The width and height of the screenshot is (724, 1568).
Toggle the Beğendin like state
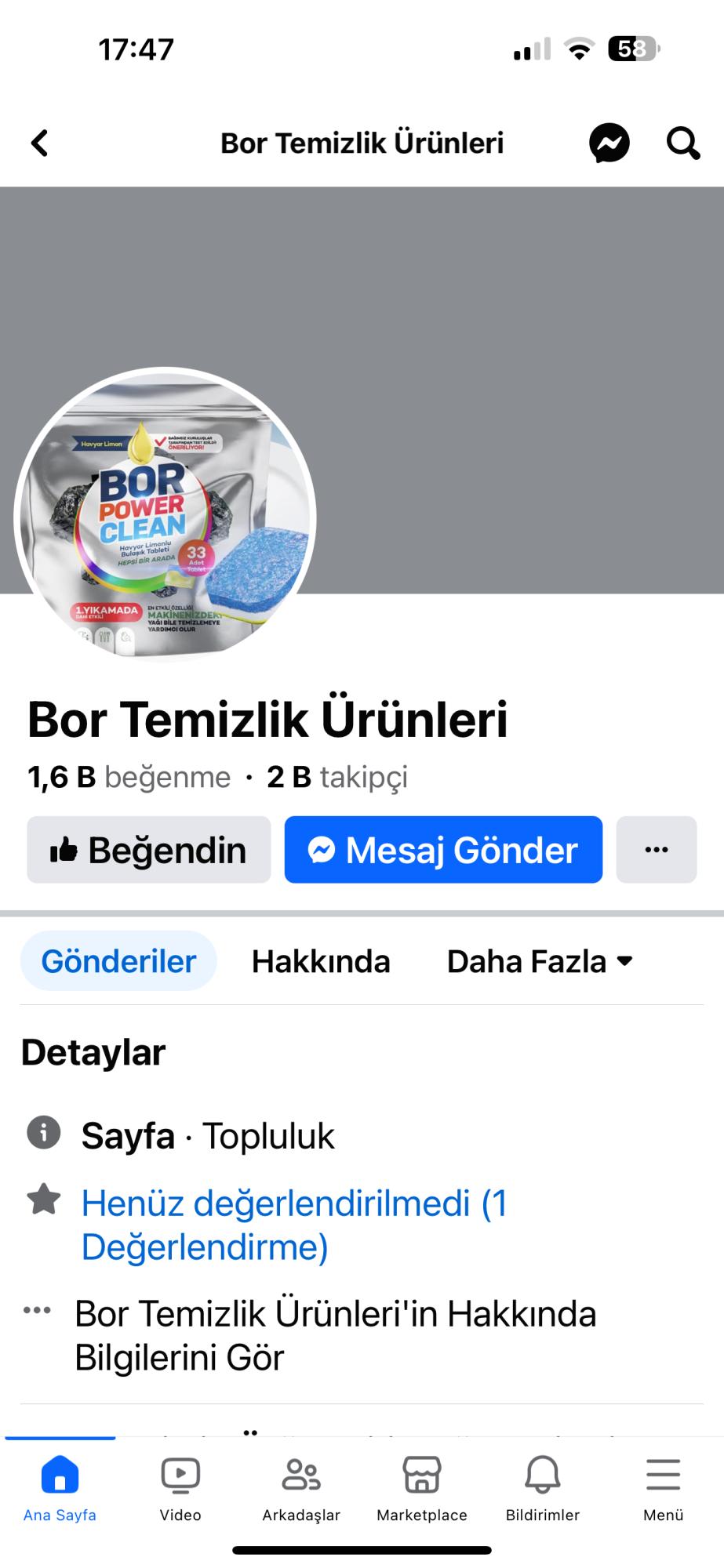tap(148, 849)
